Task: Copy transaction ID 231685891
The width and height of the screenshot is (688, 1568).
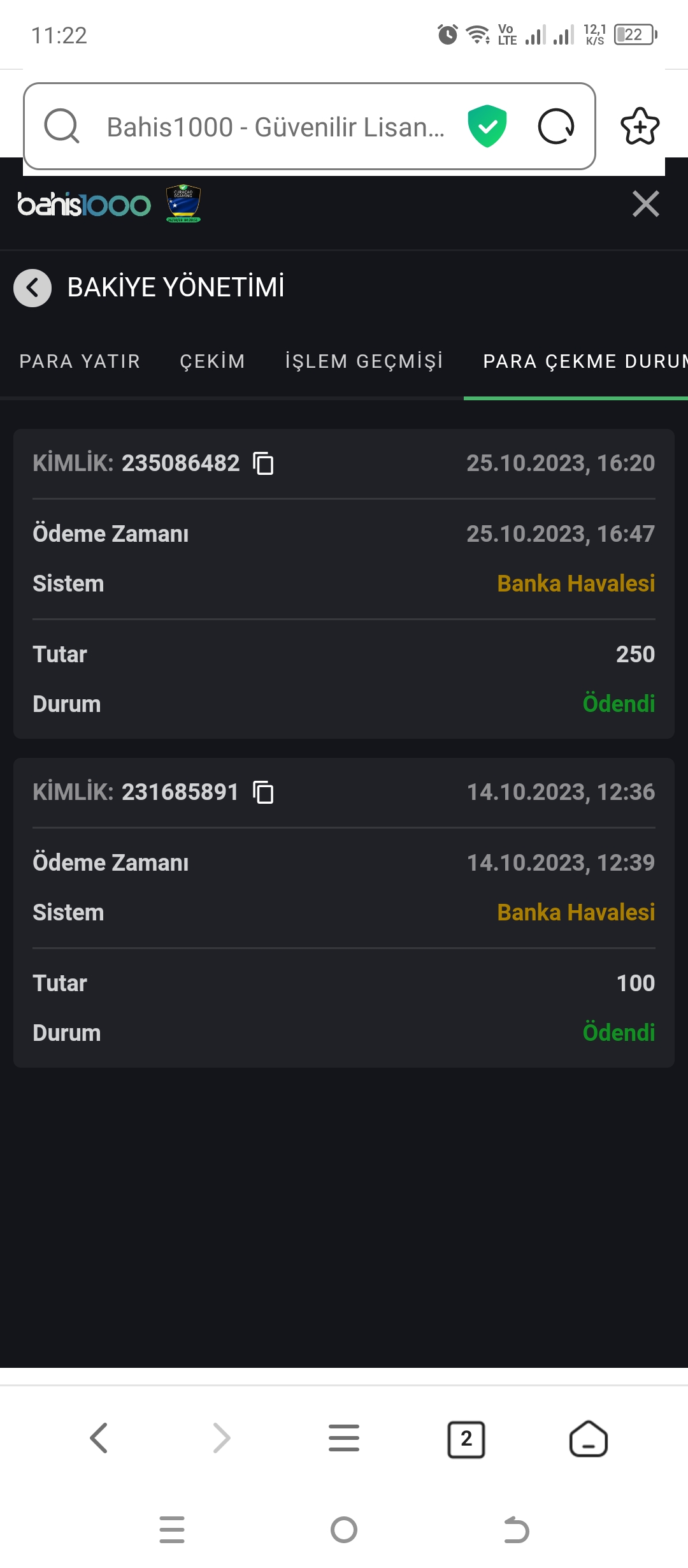Action: 264,792
